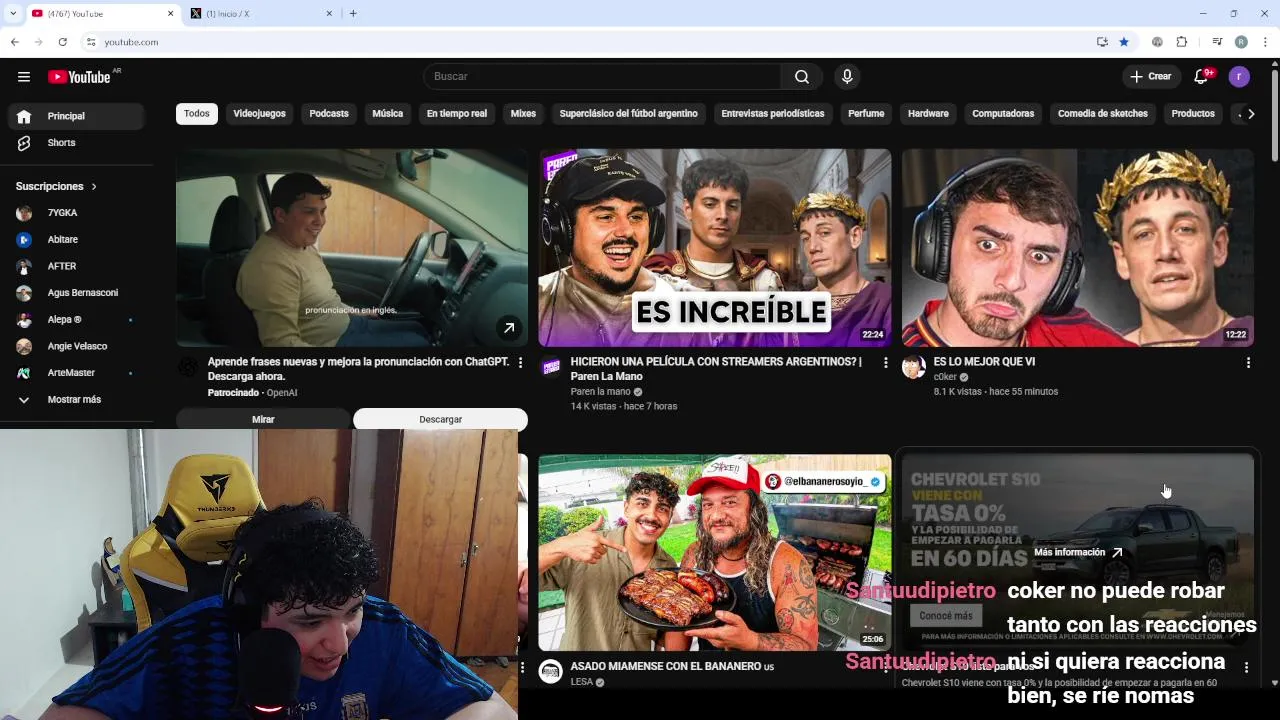Expand Mostrar más under subscriptions
This screenshot has height=720, width=1280.
pyautogui.click(x=73, y=400)
